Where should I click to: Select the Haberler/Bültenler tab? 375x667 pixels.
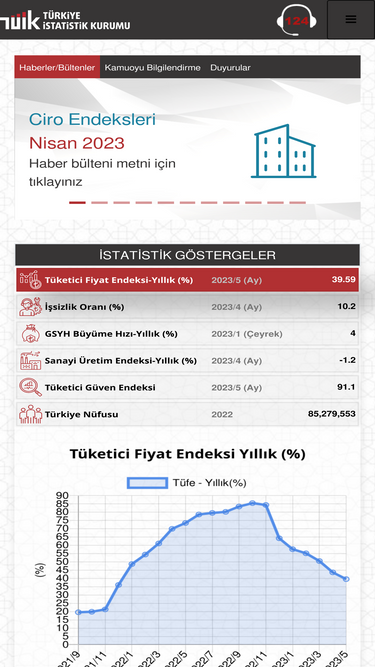(57, 68)
